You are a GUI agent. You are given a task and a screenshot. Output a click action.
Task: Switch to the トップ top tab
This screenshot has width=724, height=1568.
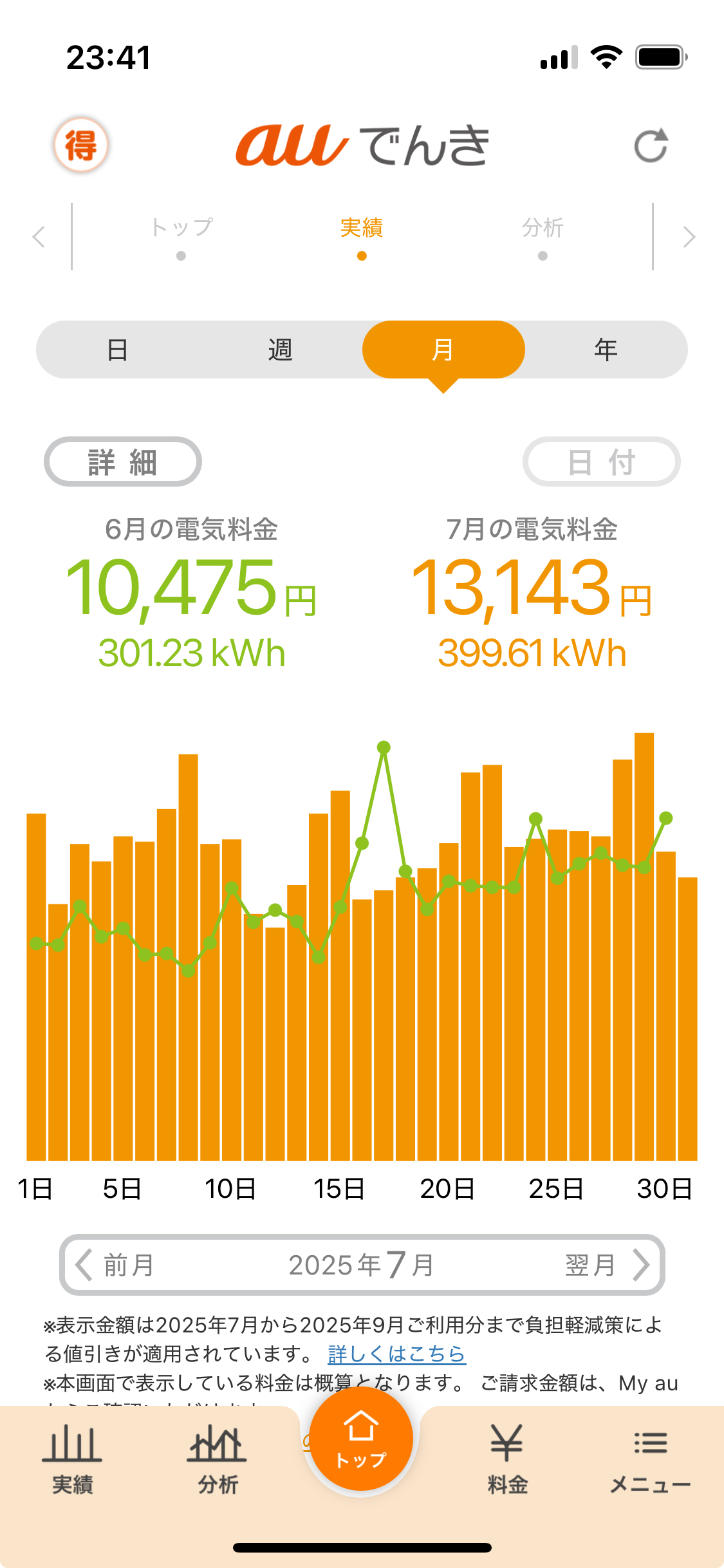pos(181,236)
